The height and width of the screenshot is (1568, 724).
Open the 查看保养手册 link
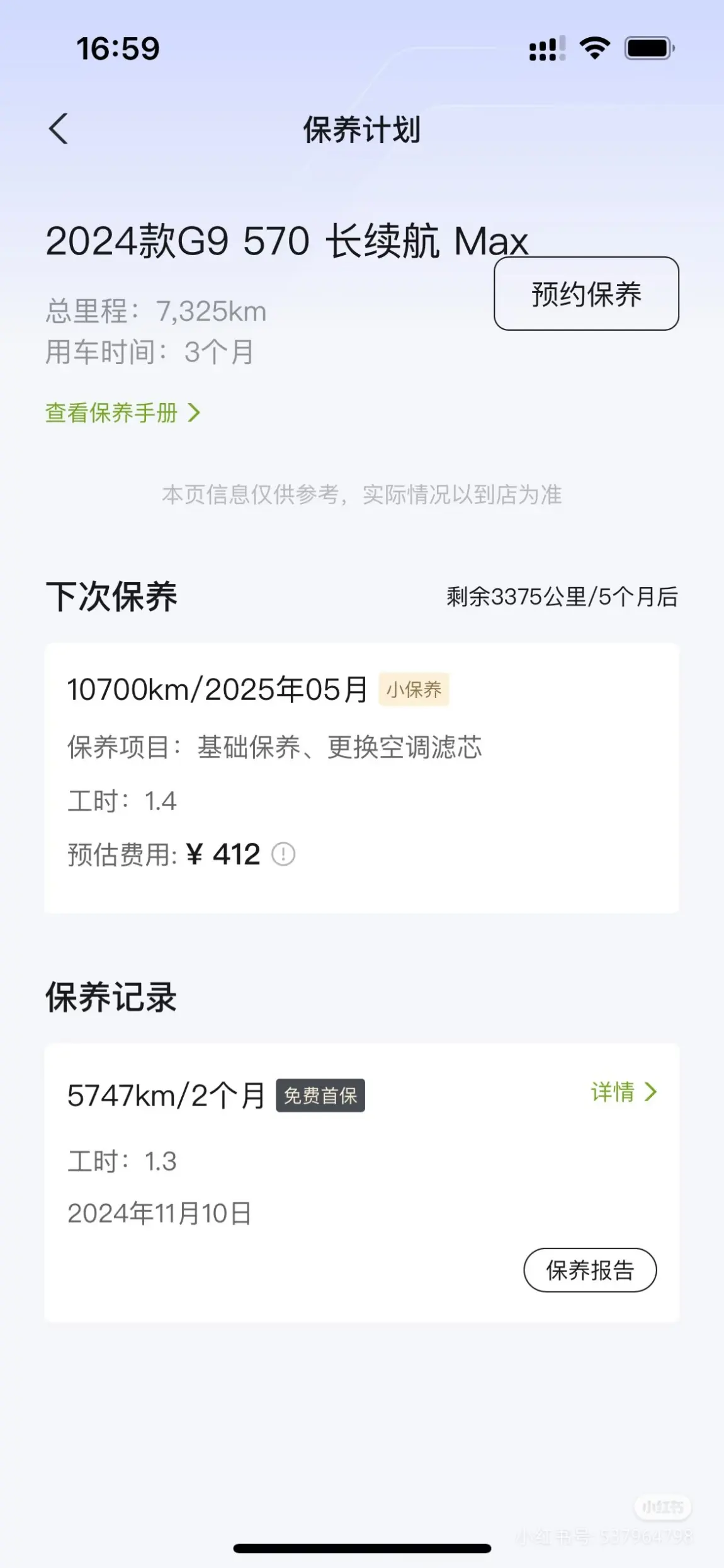pos(123,413)
